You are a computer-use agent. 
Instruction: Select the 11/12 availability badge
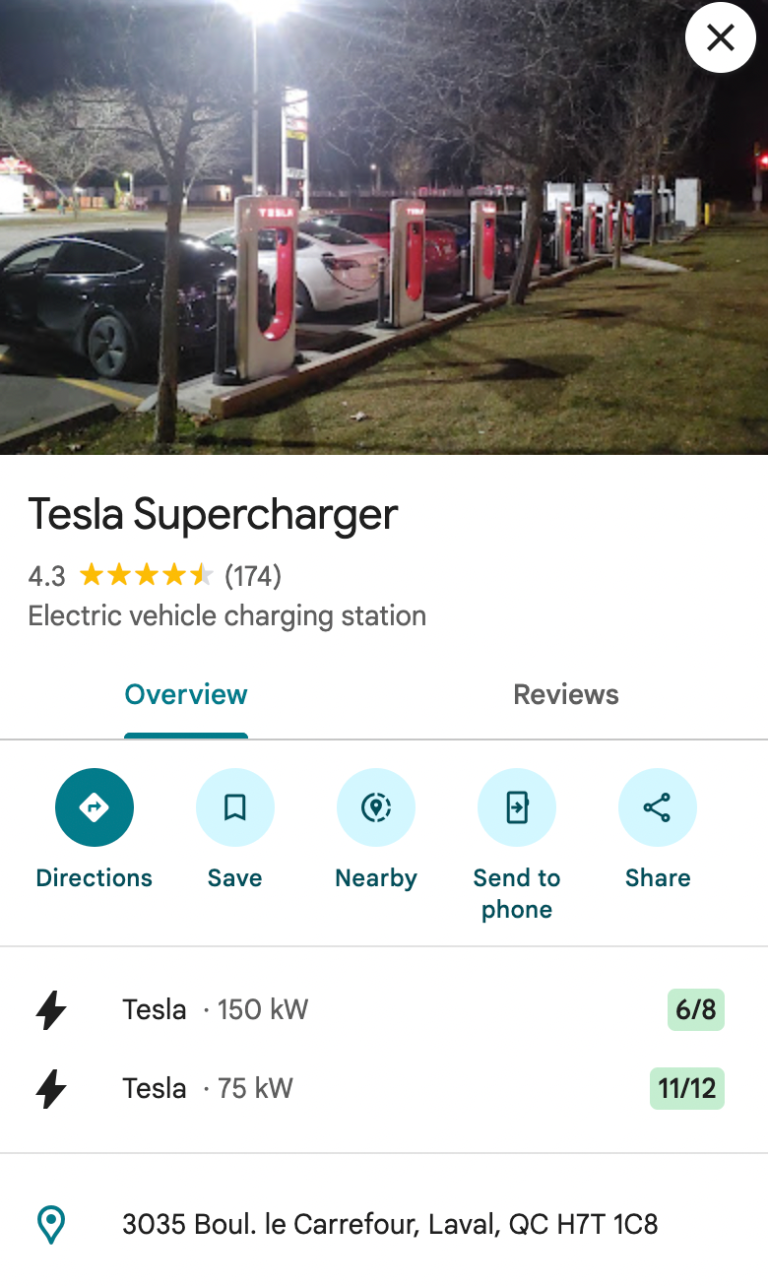tap(687, 1088)
